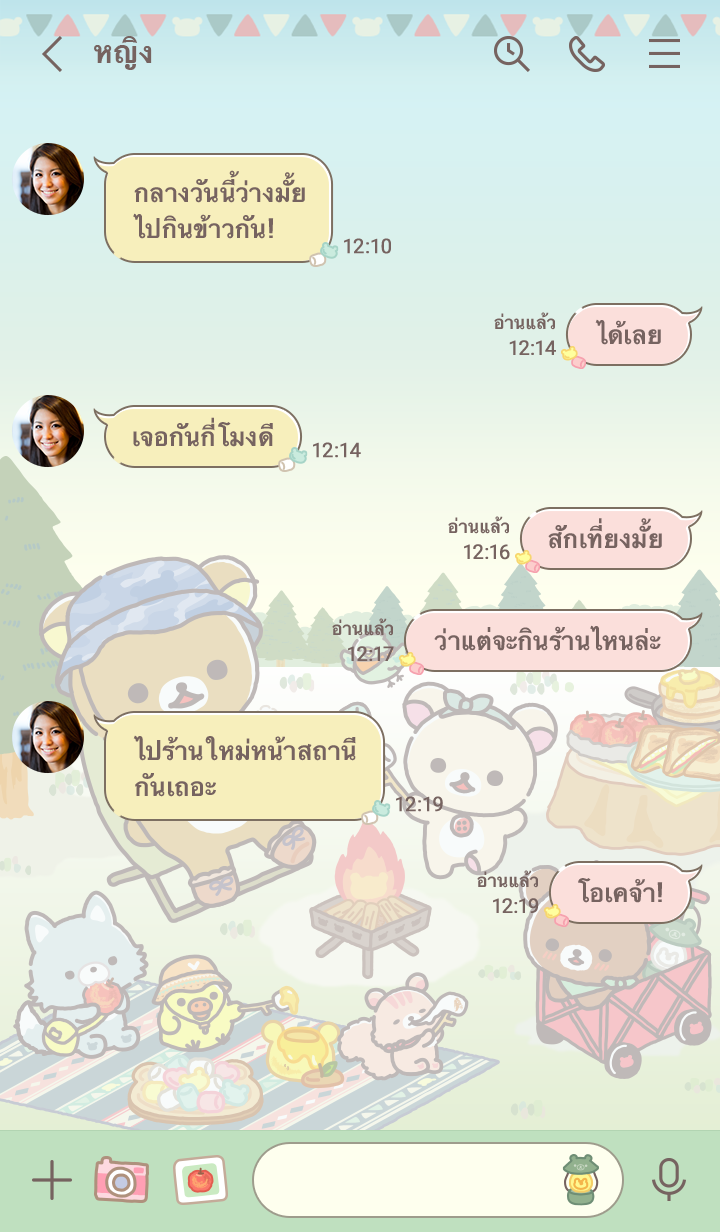This screenshot has width=720, height=1232.
Task: Launch the camera to take a photo
Action: (x=121, y=1181)
